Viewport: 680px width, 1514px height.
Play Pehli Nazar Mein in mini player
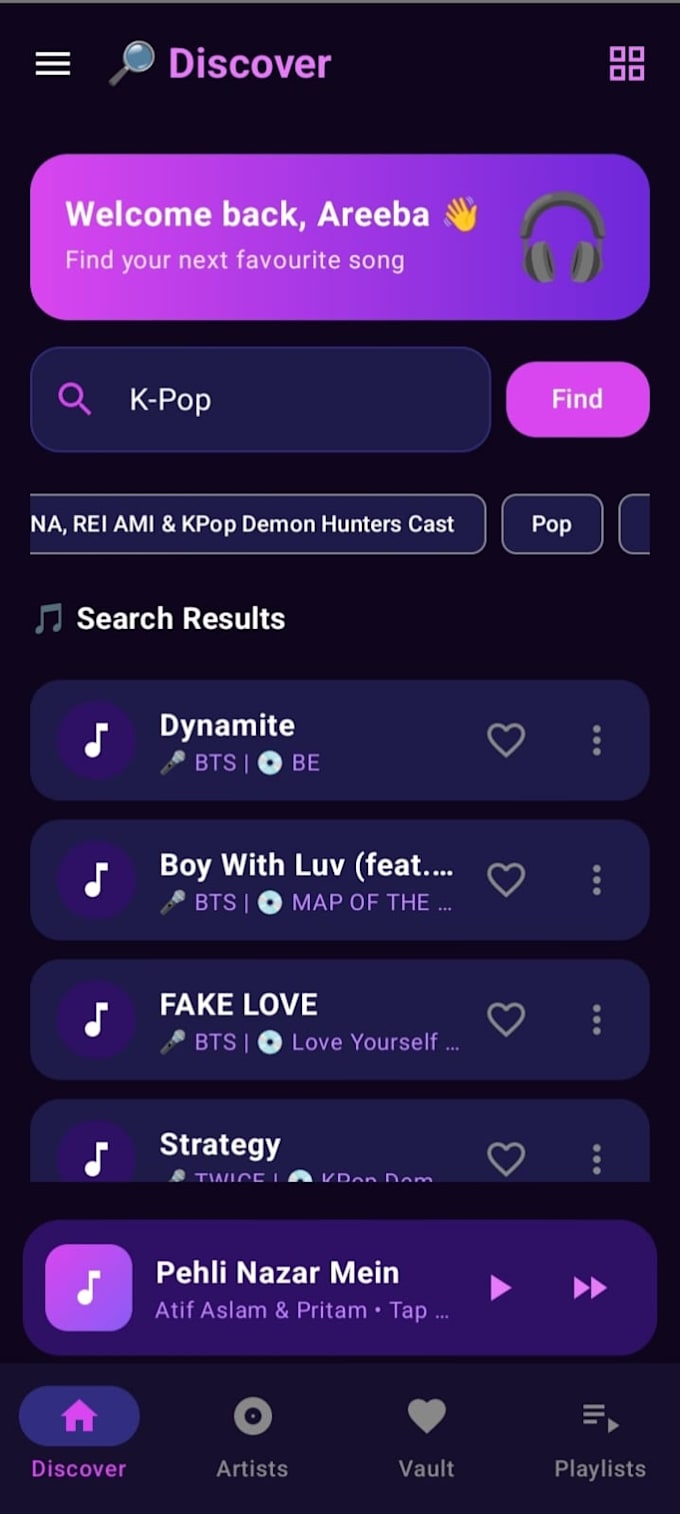(500, 1288)
